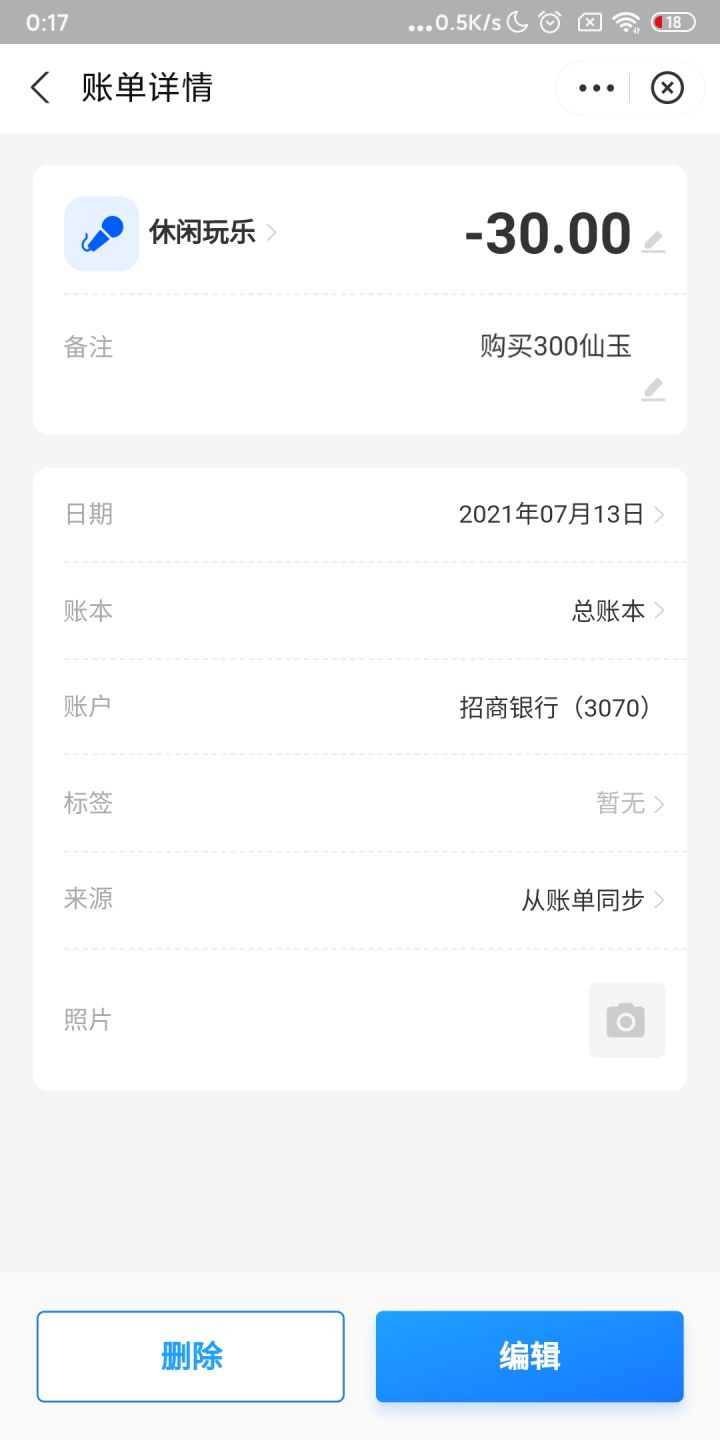Screen dimensions: 720x1440
Task: Edit the -30.00 amount with the pencil
Action: point(653,240)
